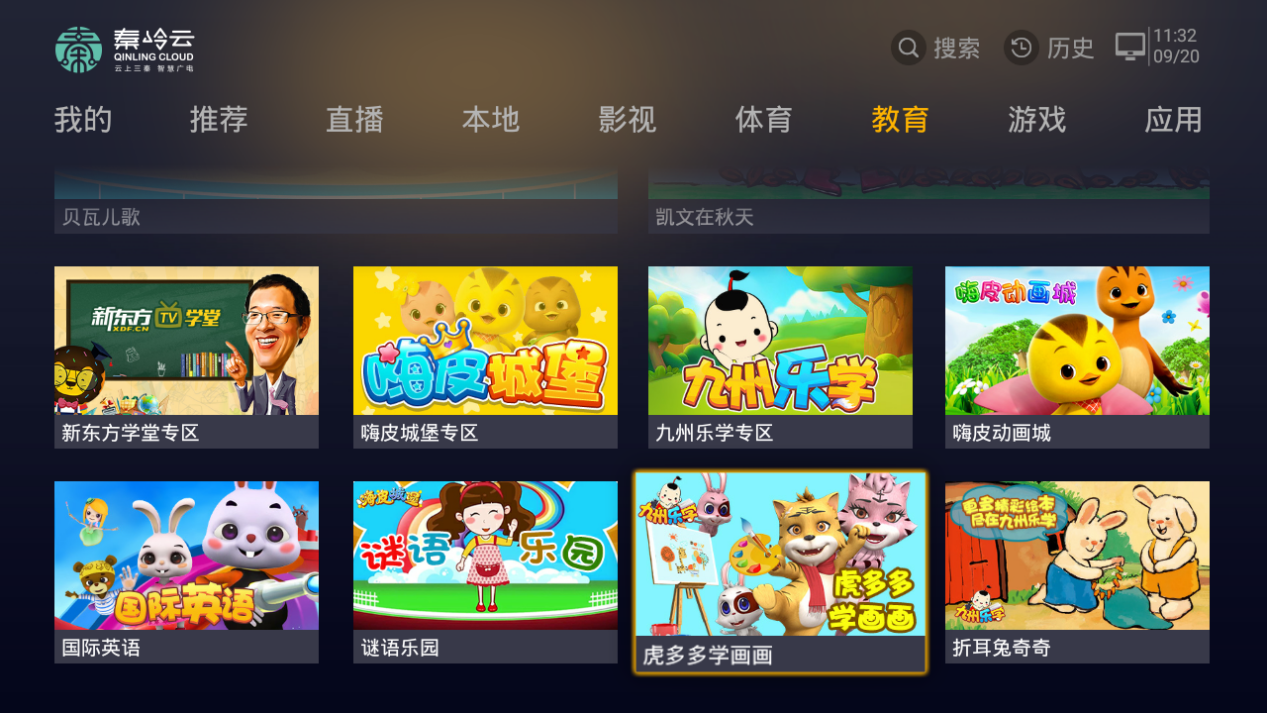Open the 折耳兔奇奇 tile
The width and height of the screenshot is (1267, 713).
[1077, 571]
